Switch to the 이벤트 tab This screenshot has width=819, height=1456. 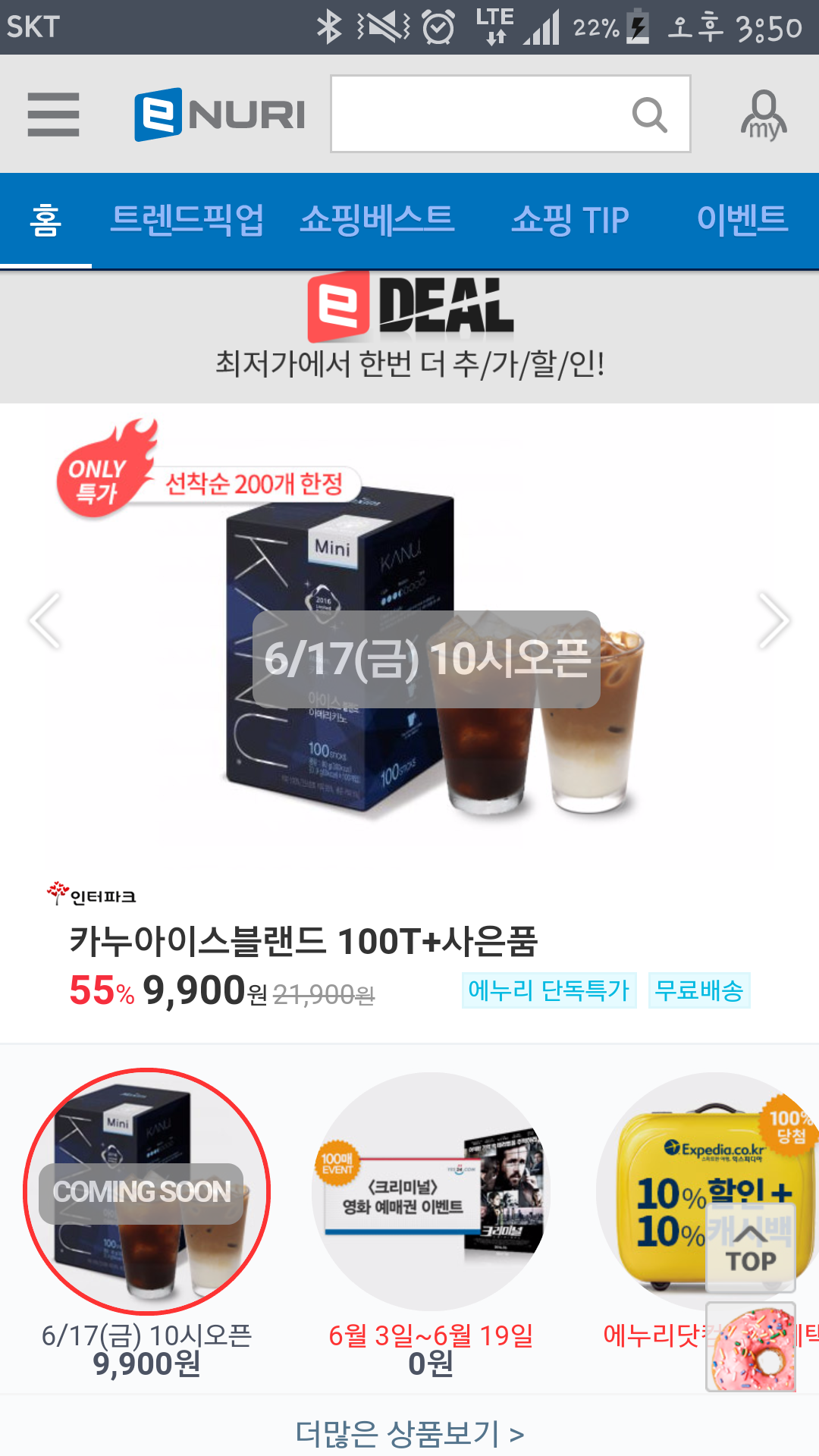[742, 221]
